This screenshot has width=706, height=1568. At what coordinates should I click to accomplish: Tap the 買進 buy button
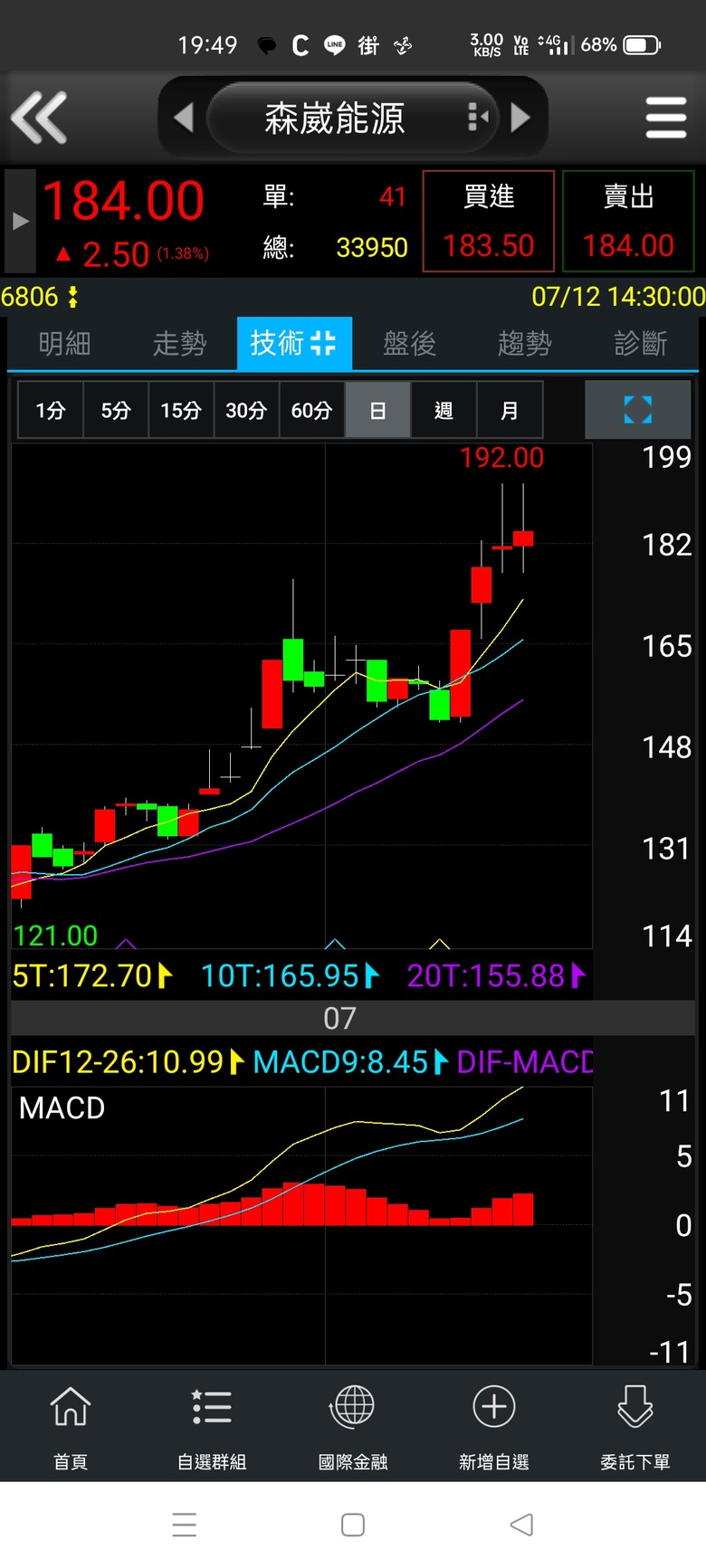pyautogui.click(x=489, y=221)
